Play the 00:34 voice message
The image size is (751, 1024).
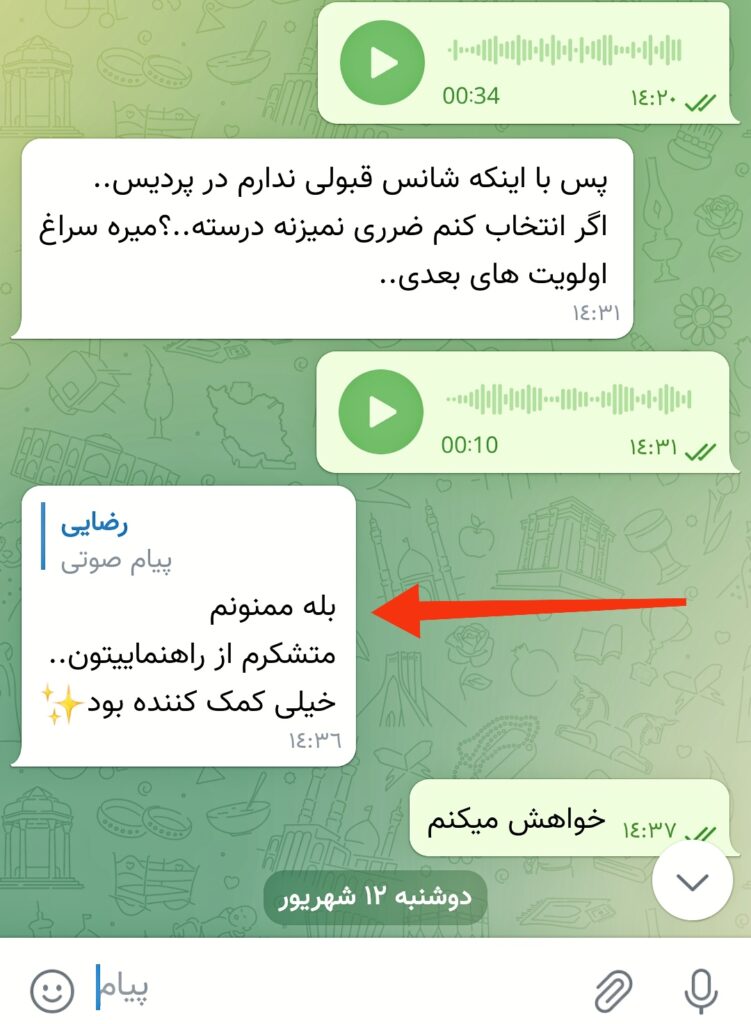coord(382,62)
